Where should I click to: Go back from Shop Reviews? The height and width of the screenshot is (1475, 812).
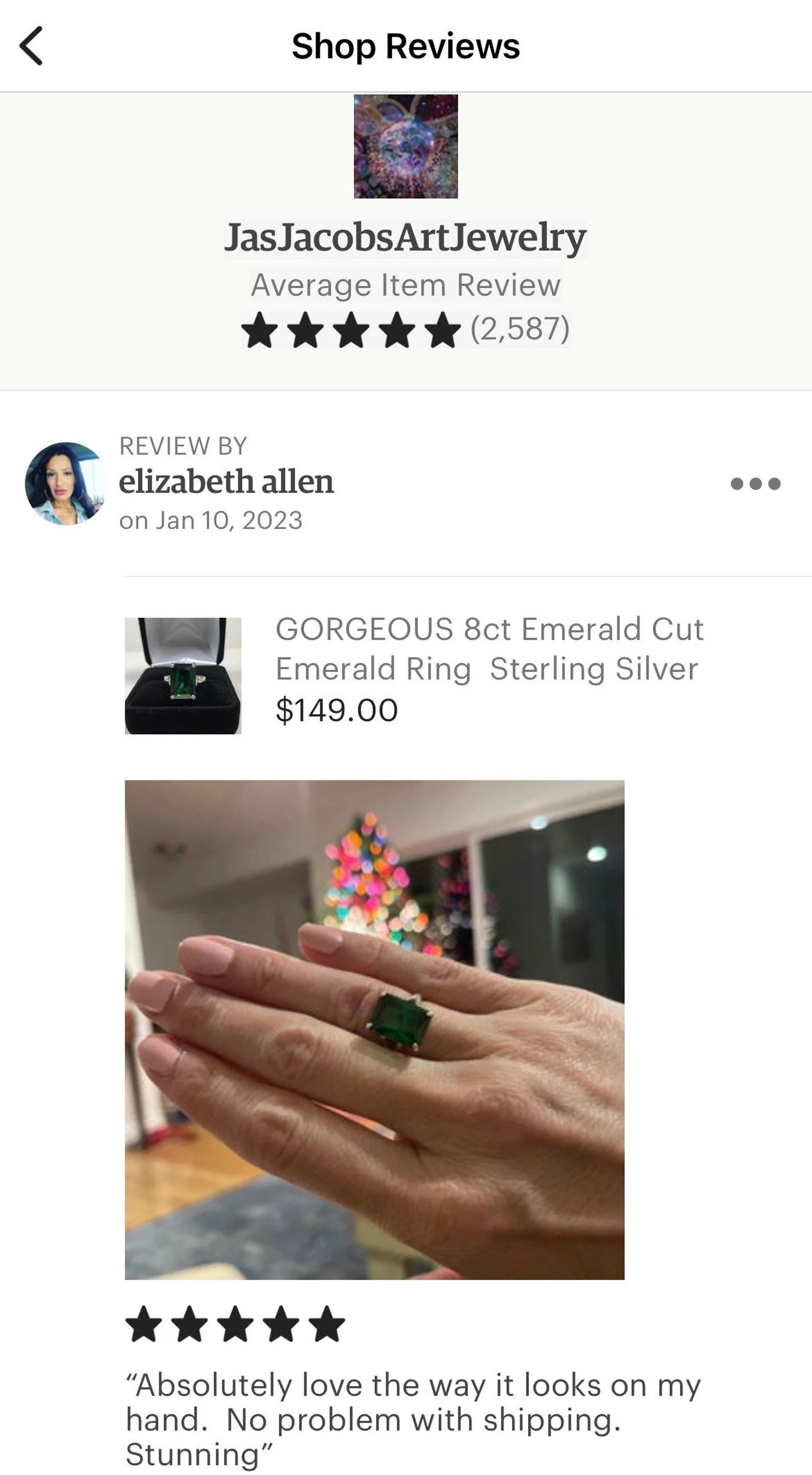click(32, 46)
